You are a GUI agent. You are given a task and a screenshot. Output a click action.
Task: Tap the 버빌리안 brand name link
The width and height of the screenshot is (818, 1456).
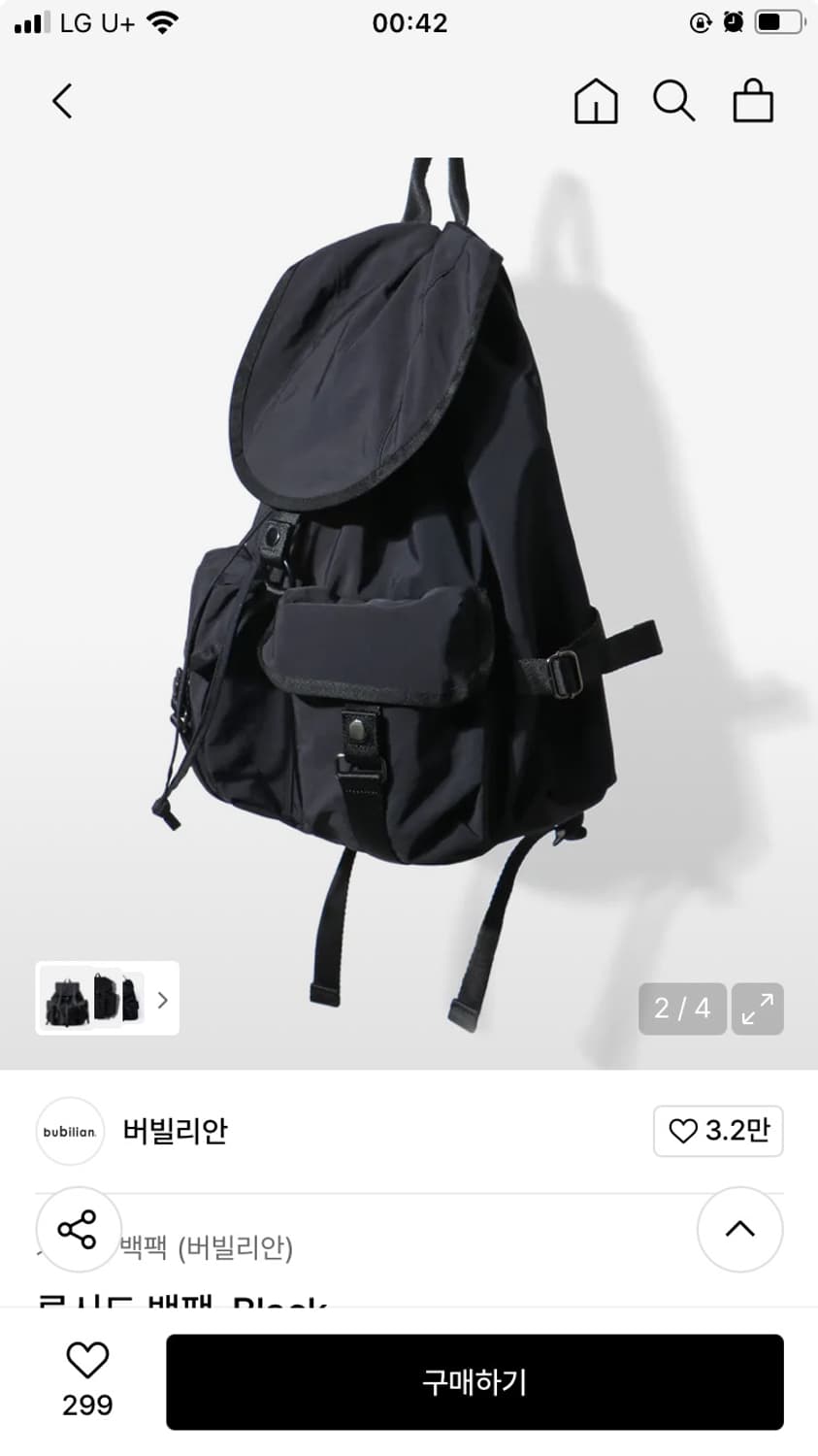click(173, 1131)
